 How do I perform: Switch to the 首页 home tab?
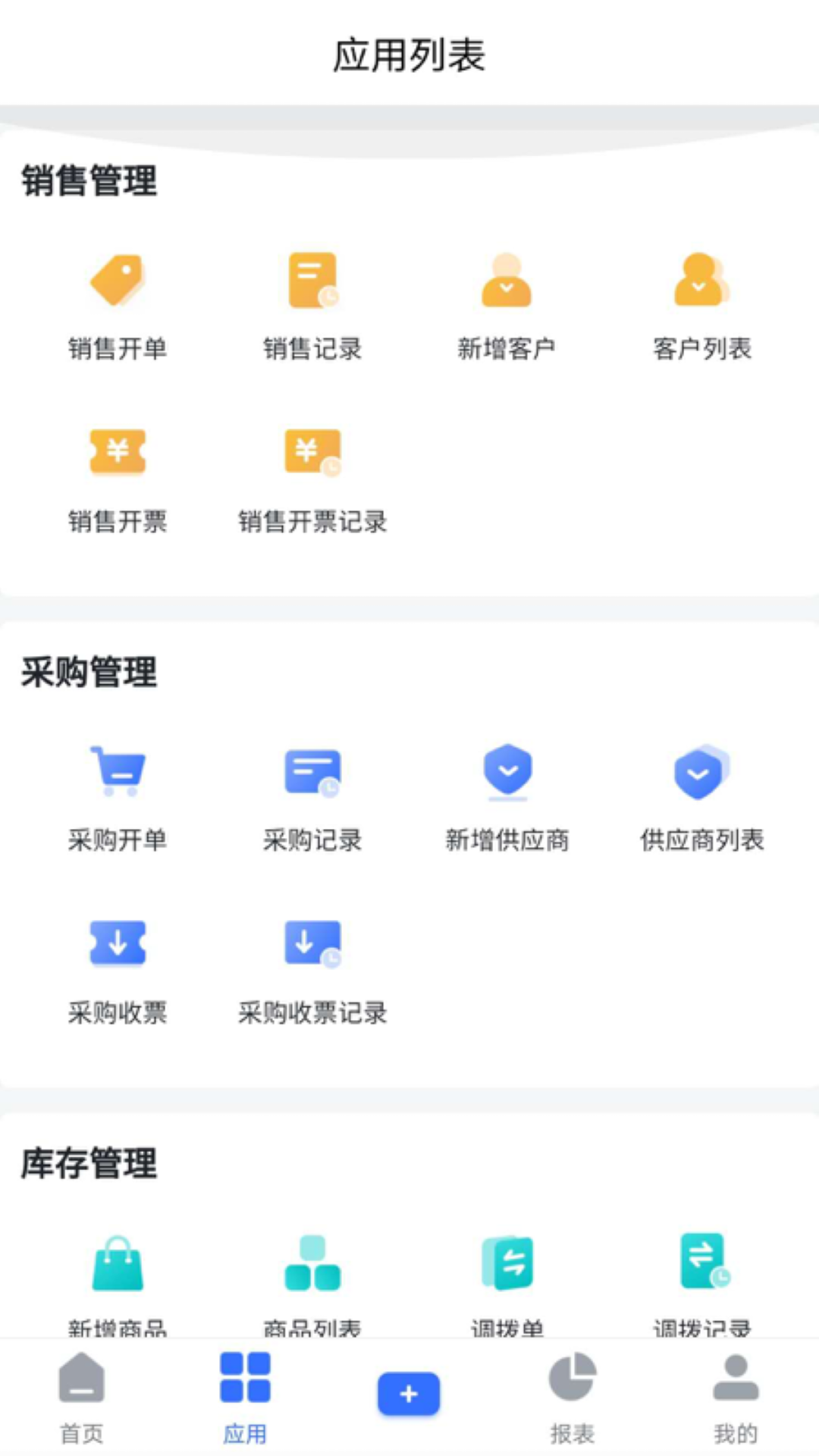point(82,1397)
